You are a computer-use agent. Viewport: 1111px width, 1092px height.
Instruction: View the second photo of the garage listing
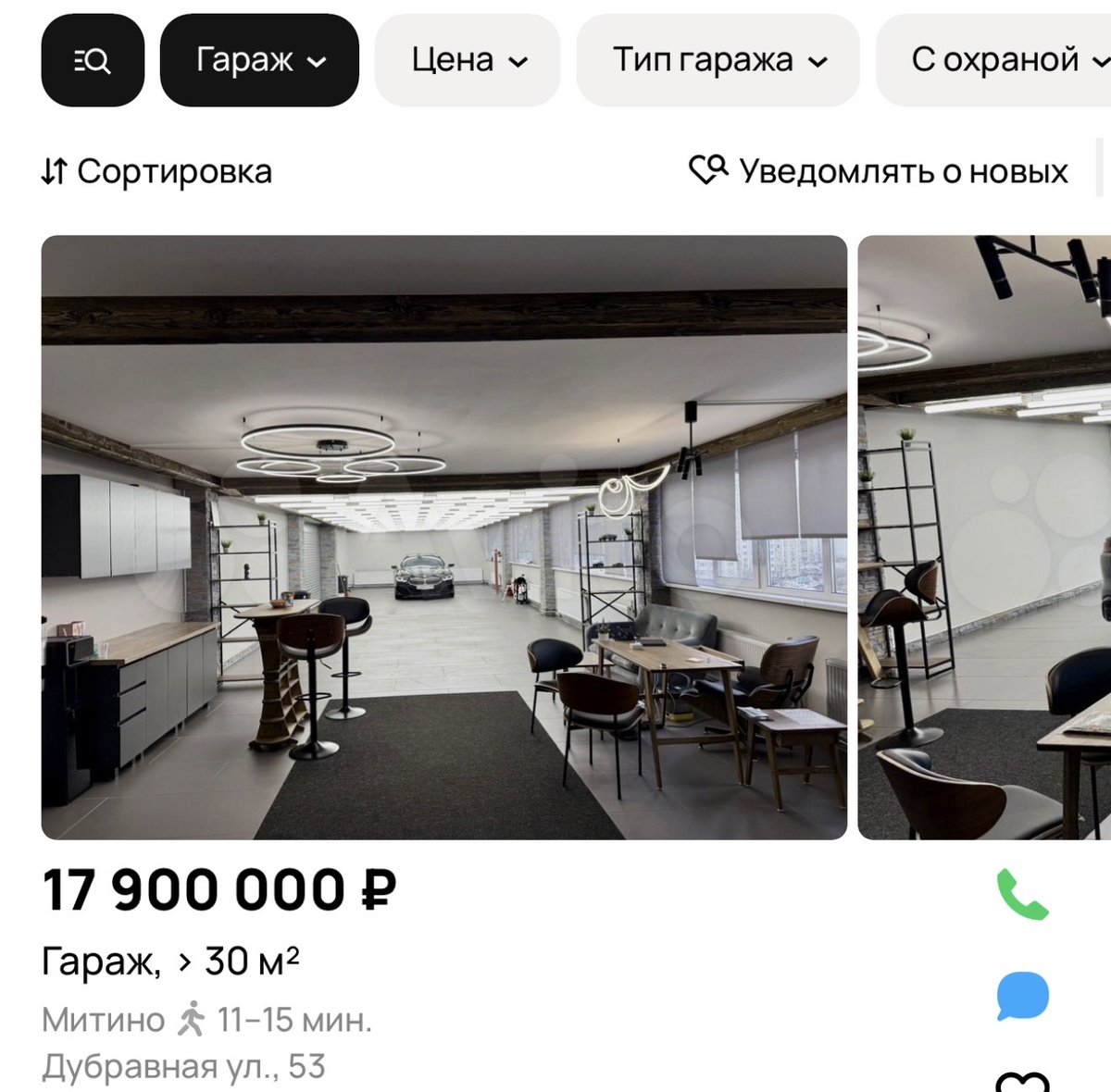984,538
